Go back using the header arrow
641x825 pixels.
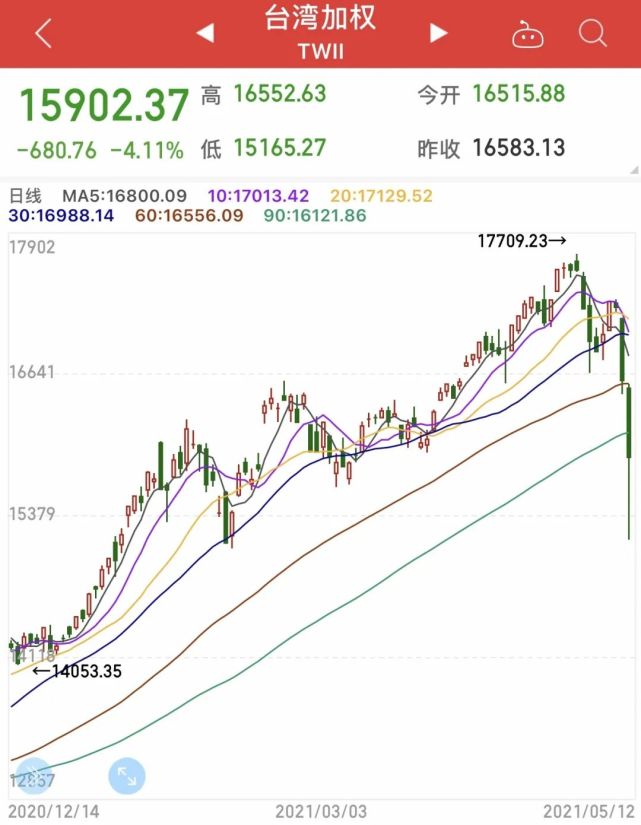pos(42,34)
